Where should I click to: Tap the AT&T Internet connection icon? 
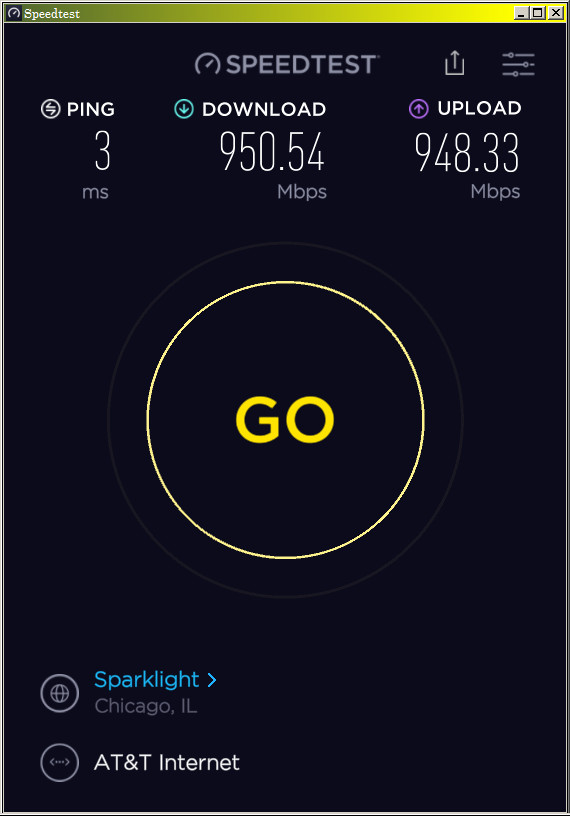click(x=60, y=762)
